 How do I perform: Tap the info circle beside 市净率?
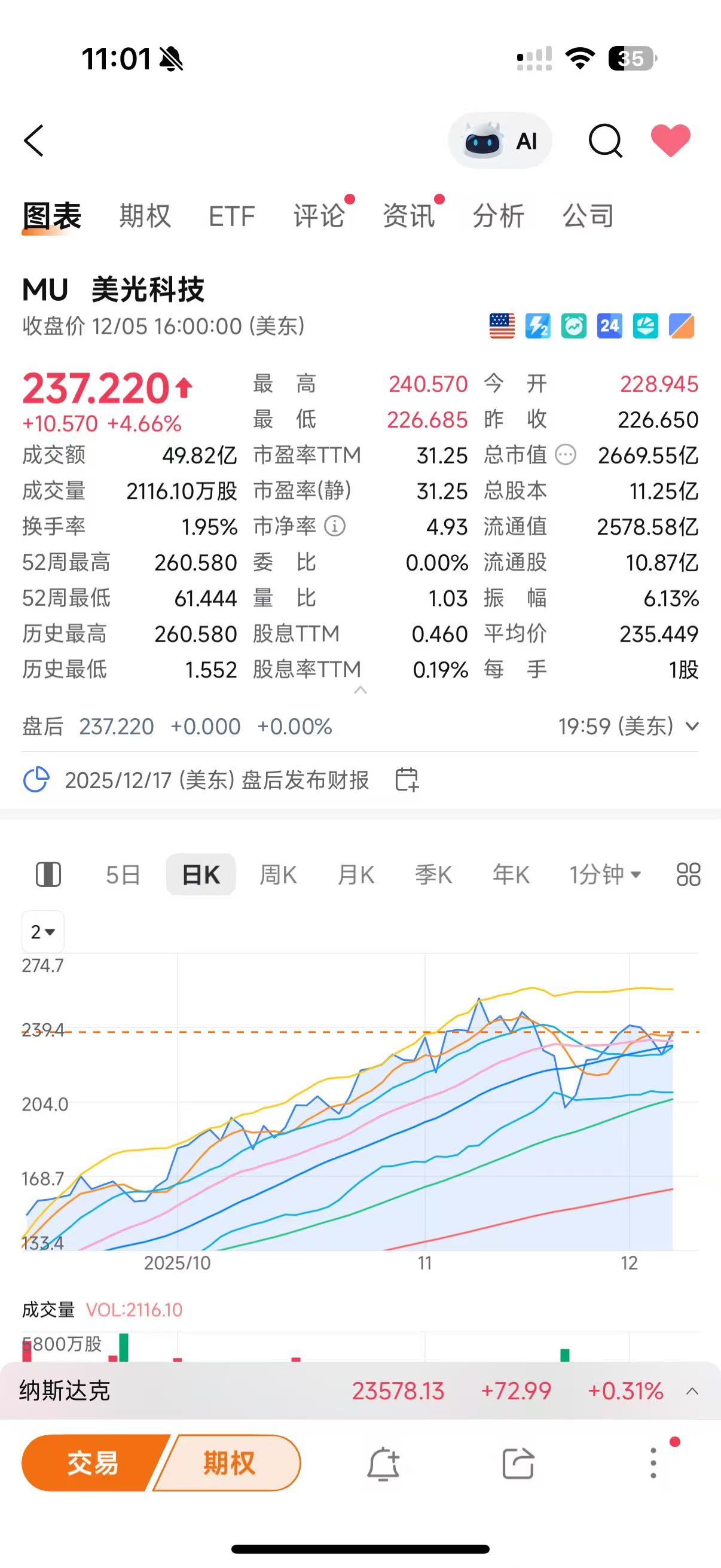(335, 527)
